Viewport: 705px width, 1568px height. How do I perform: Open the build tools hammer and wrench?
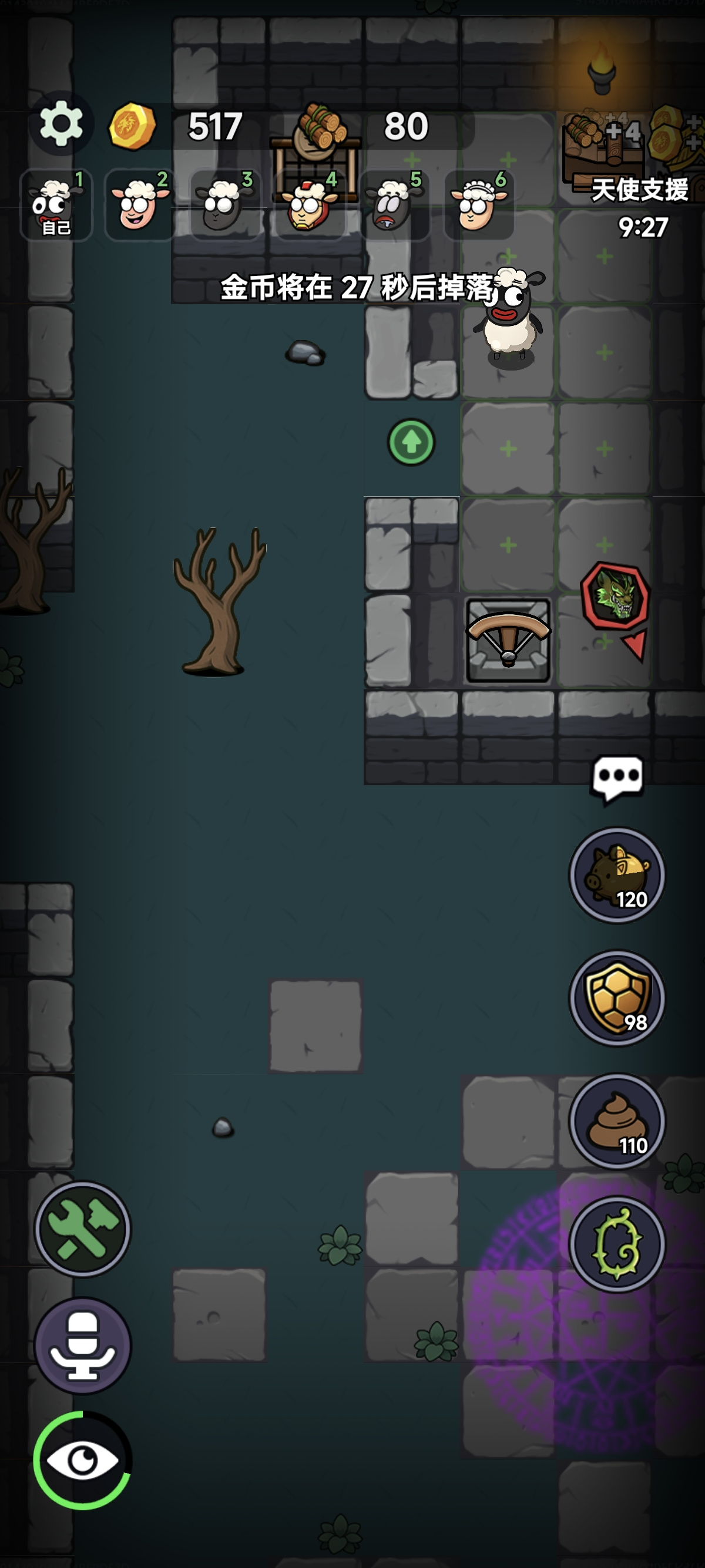point(82,1229)
